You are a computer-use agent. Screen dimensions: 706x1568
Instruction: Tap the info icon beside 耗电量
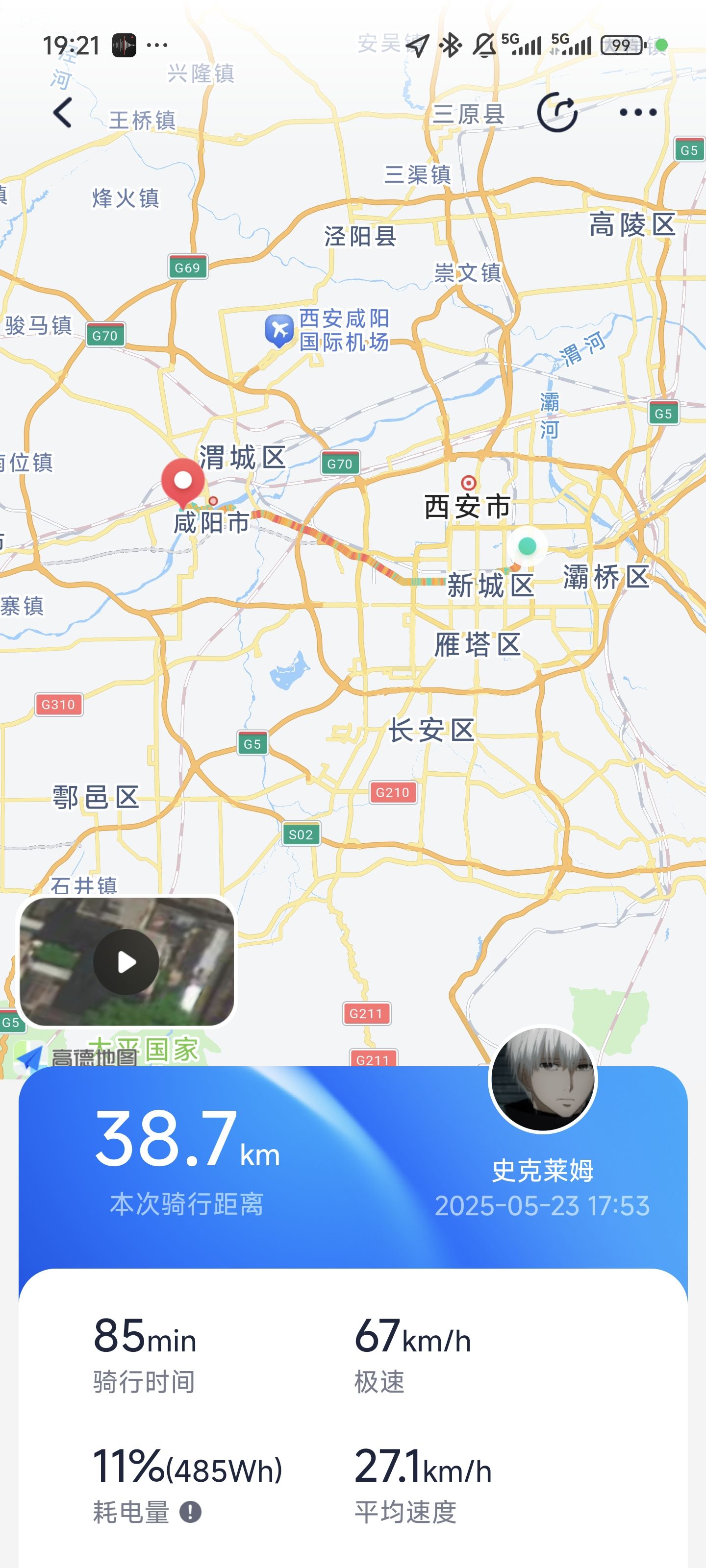tap(191, 1512)
